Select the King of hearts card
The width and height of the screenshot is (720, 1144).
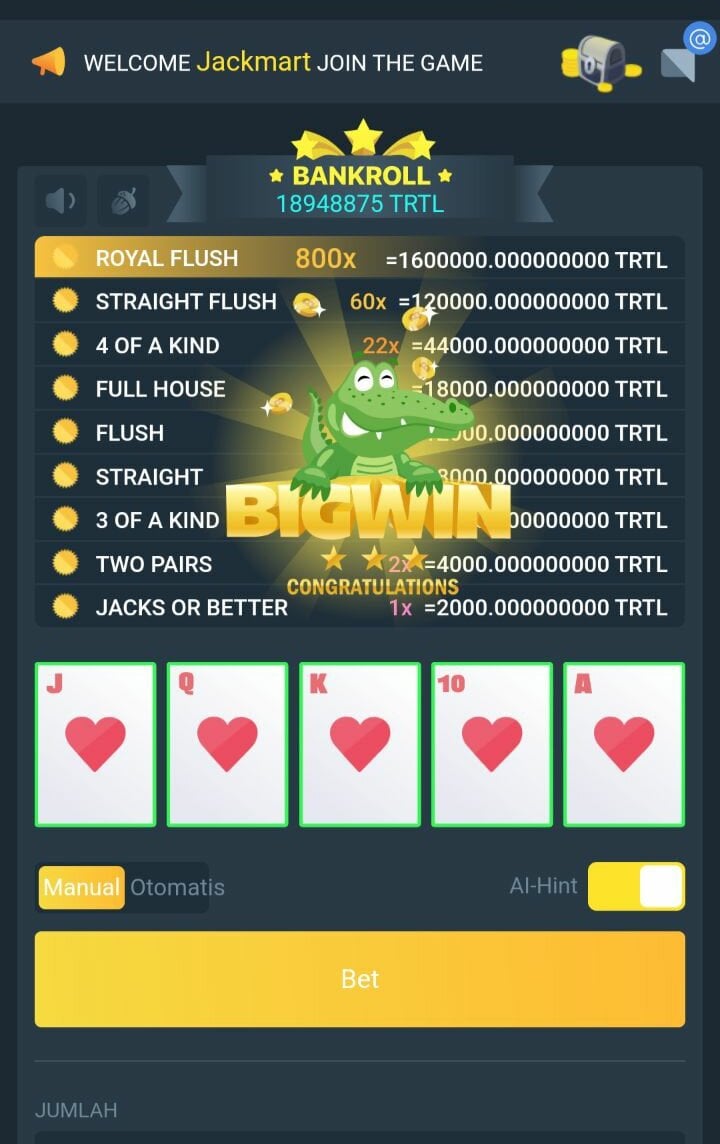click(x=360, y=744)
